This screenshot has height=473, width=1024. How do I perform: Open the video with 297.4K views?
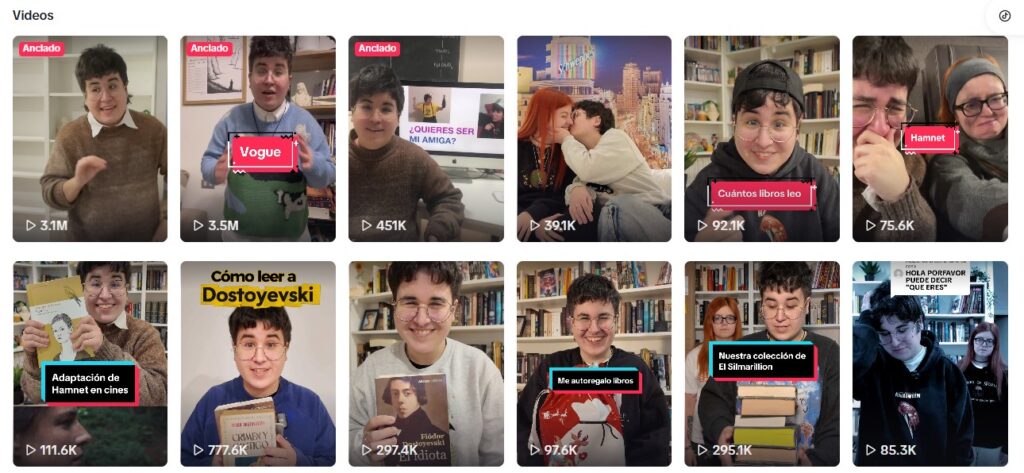(426, 364)
